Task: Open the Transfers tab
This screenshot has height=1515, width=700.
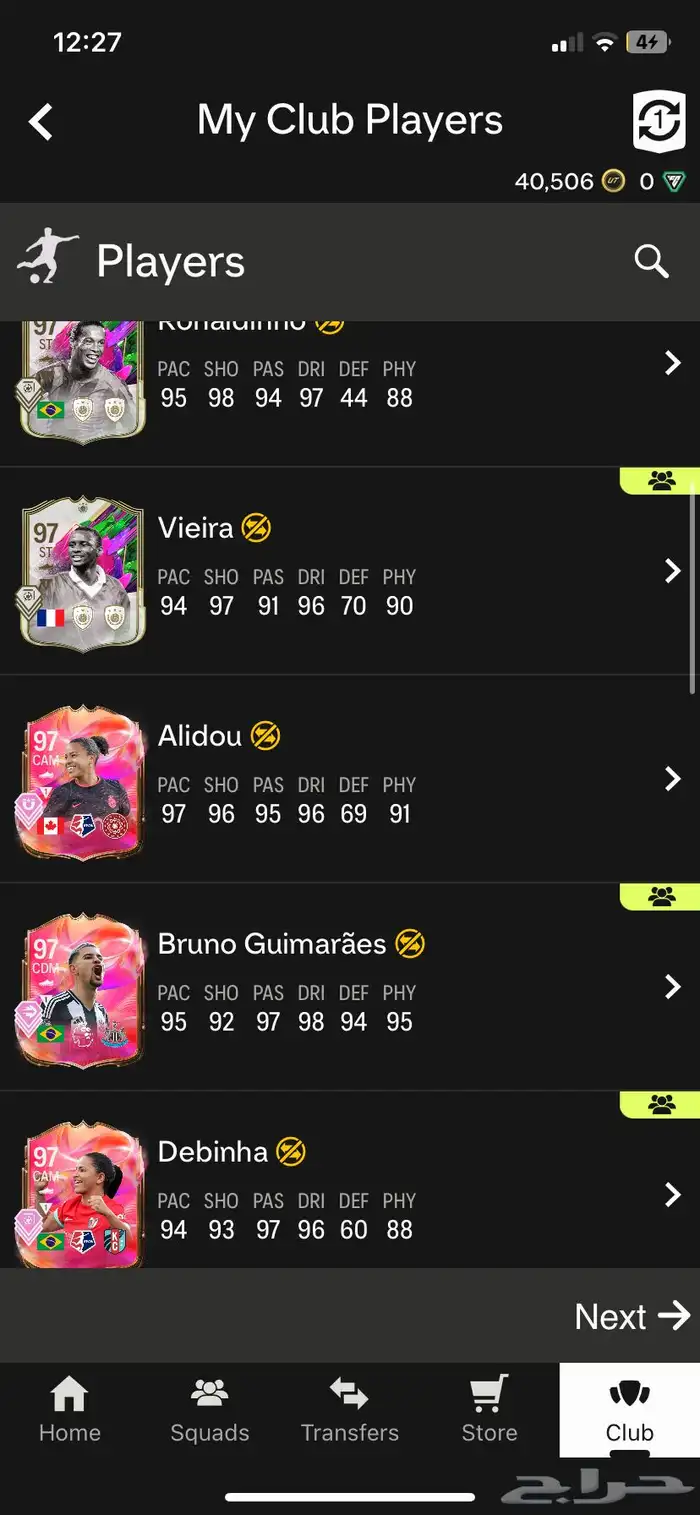Action: tap(349, 1408)
